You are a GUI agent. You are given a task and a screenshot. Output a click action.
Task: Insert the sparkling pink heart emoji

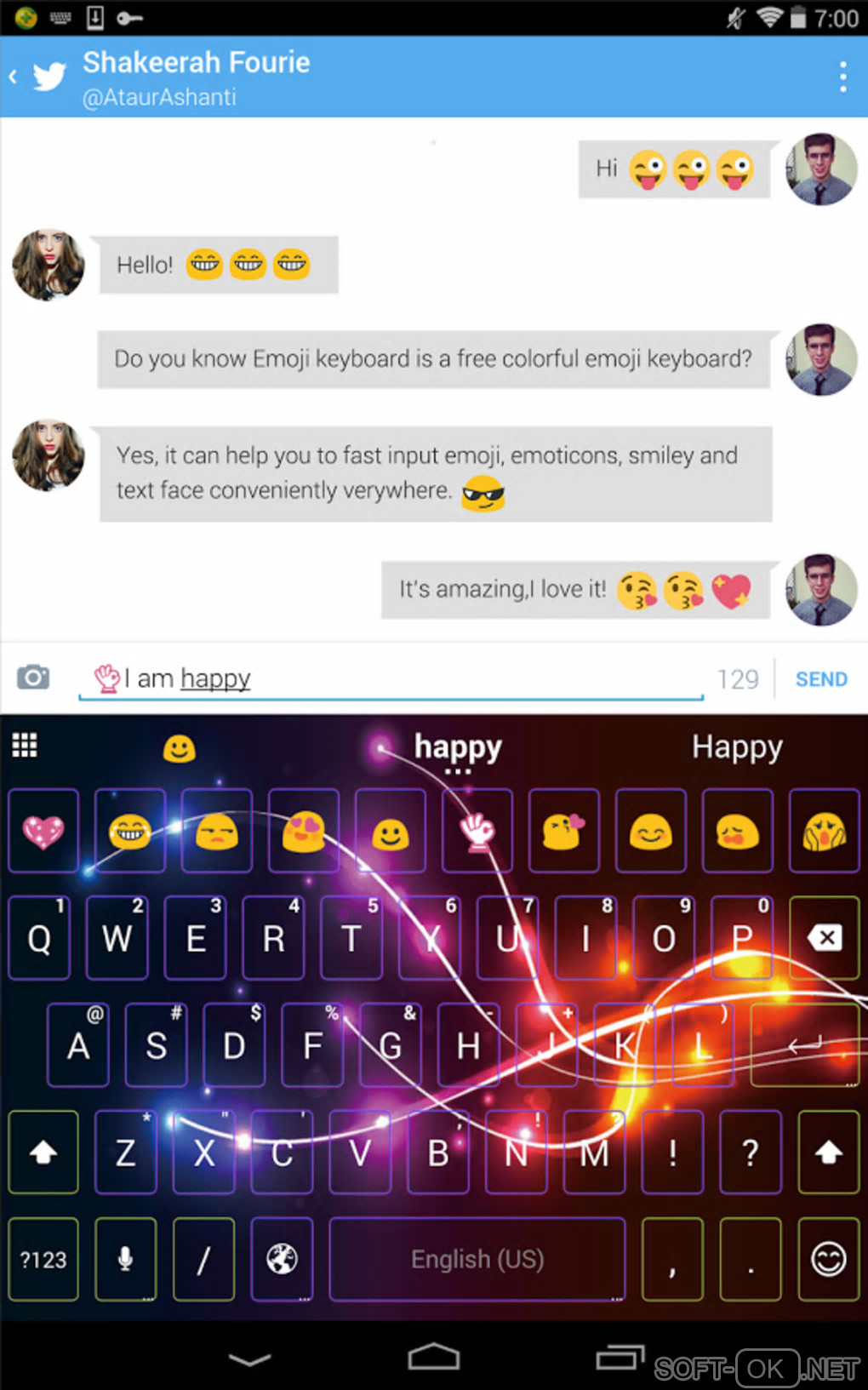pyautogui.click(x=43, y=832)
